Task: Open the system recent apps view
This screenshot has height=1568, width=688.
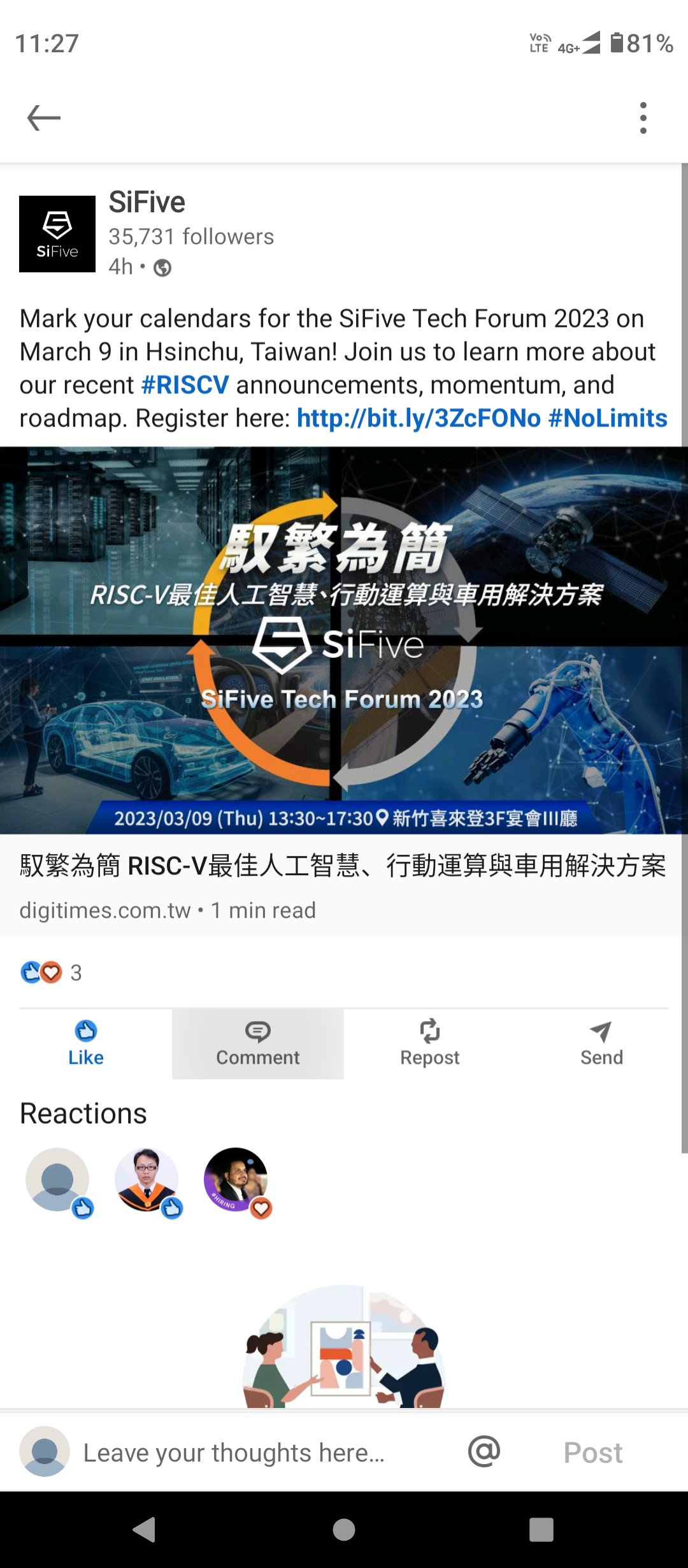Action: [x=541, y=1529]
